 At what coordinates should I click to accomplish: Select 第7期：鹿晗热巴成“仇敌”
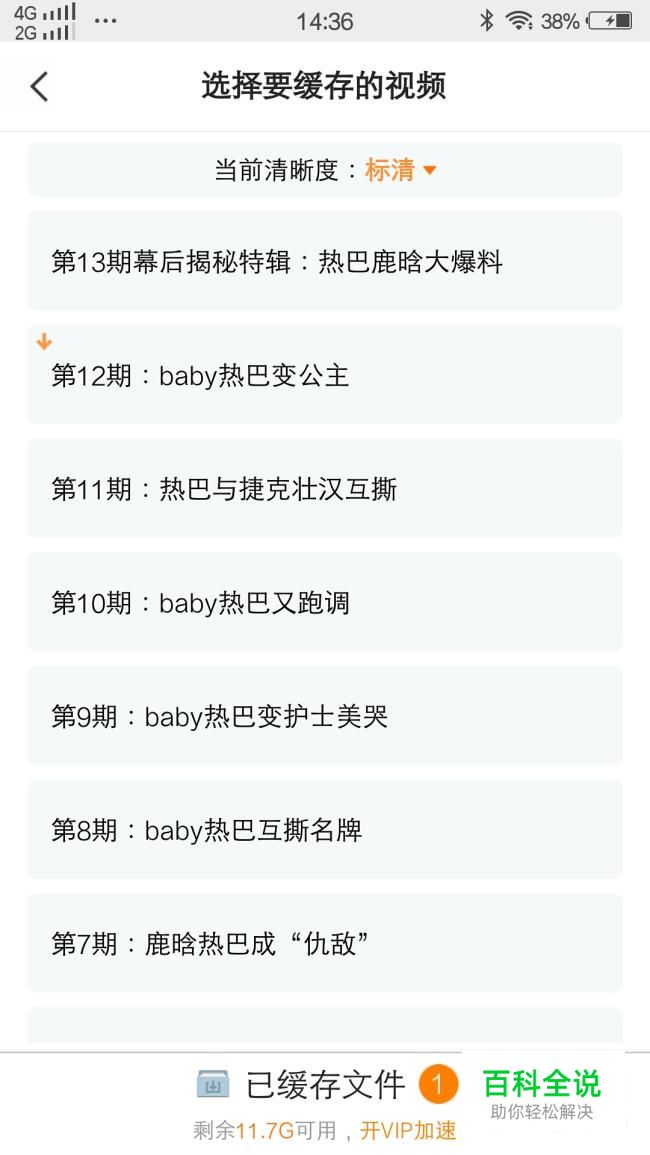tap(325, 943)
